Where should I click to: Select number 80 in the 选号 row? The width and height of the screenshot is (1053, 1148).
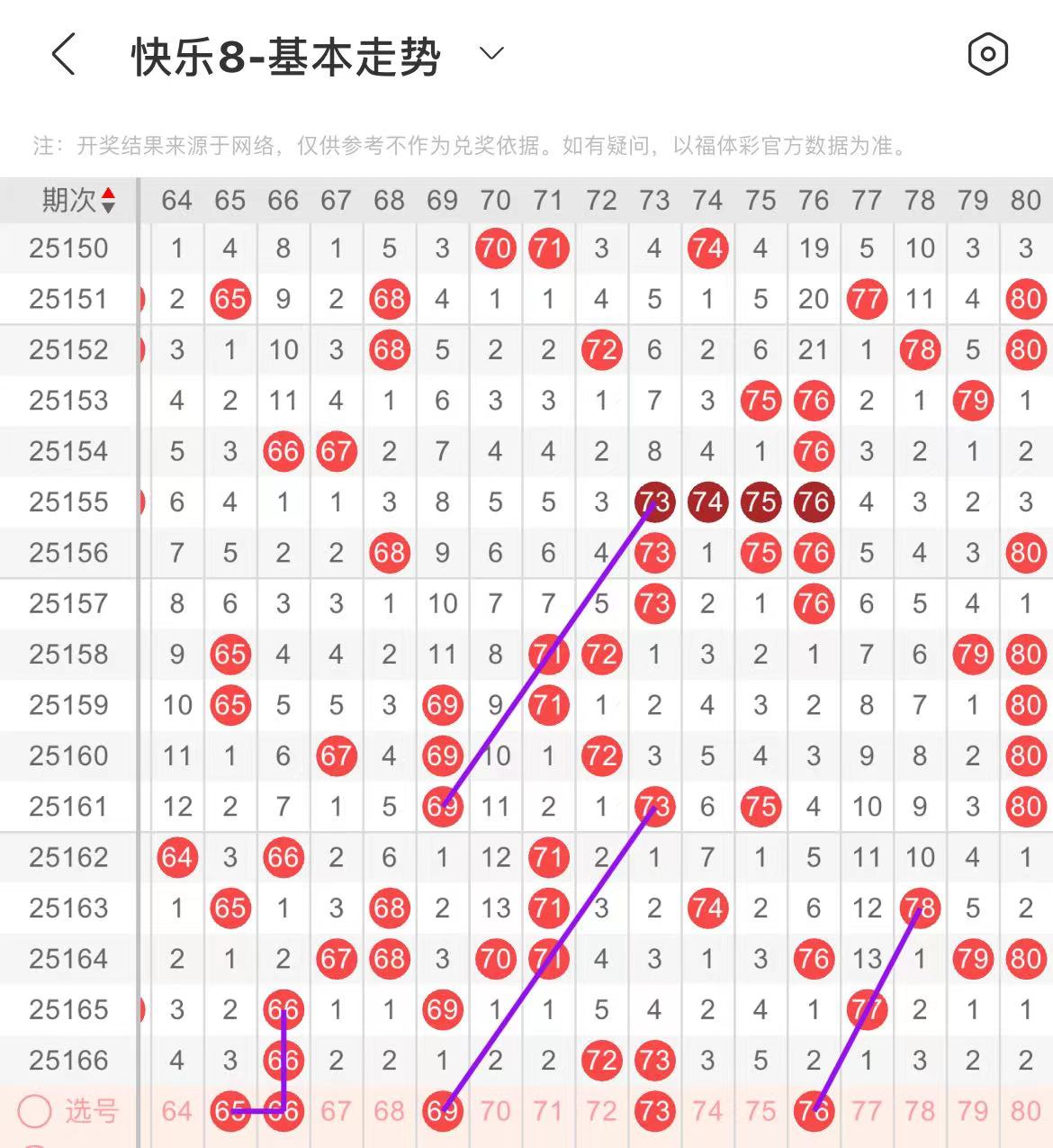1025,1111
